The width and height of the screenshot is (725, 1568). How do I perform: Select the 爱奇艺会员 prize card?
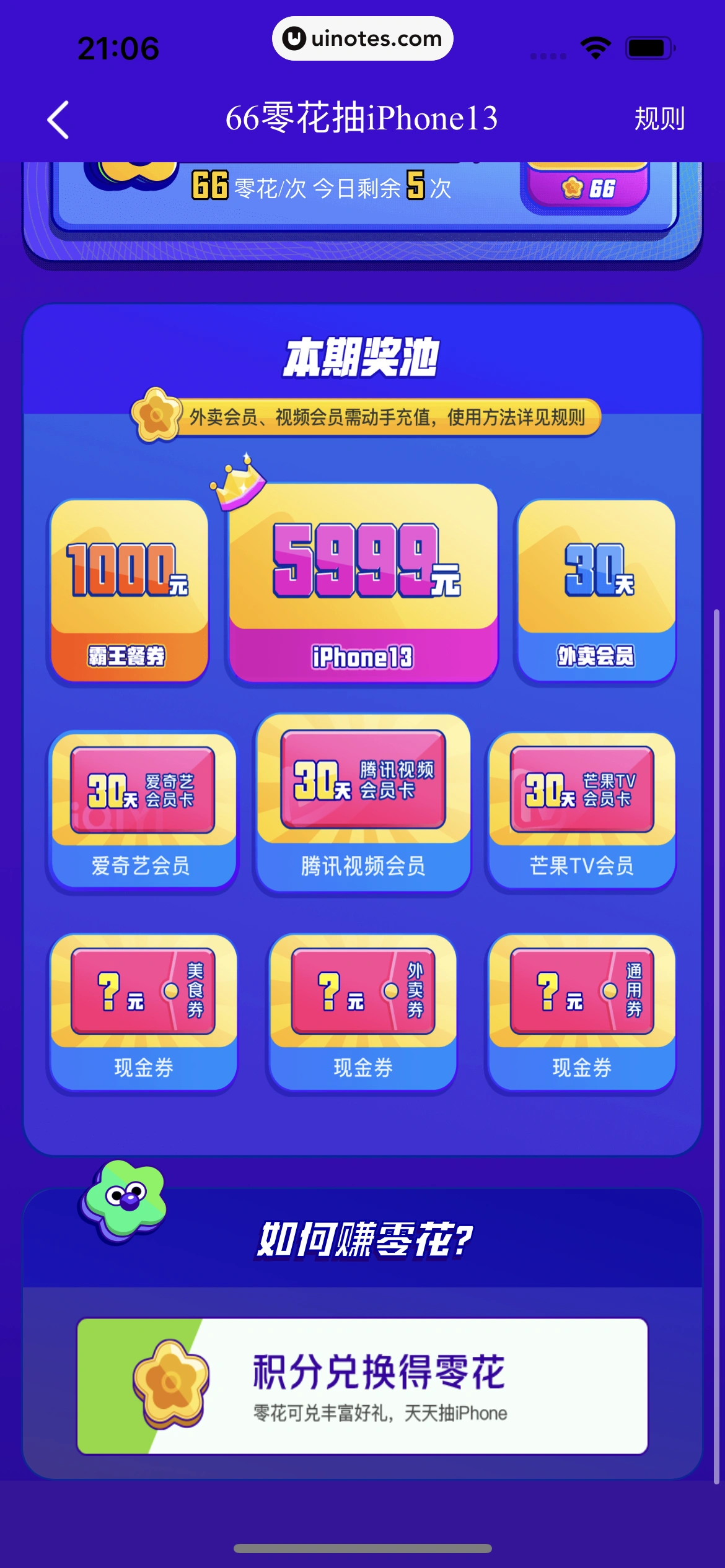[143, 811]
